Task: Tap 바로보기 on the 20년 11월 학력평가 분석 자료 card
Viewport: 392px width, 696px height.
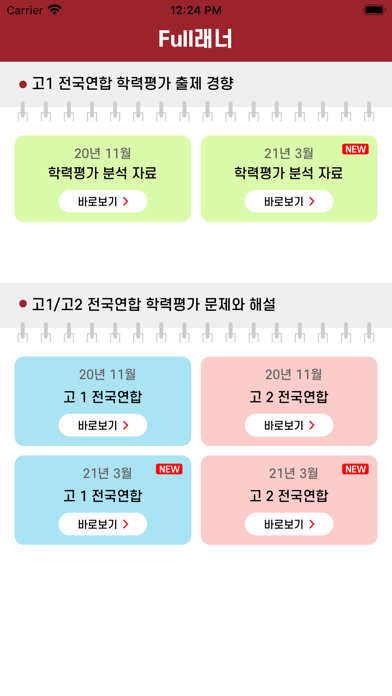Action: (x=103, y=202)
